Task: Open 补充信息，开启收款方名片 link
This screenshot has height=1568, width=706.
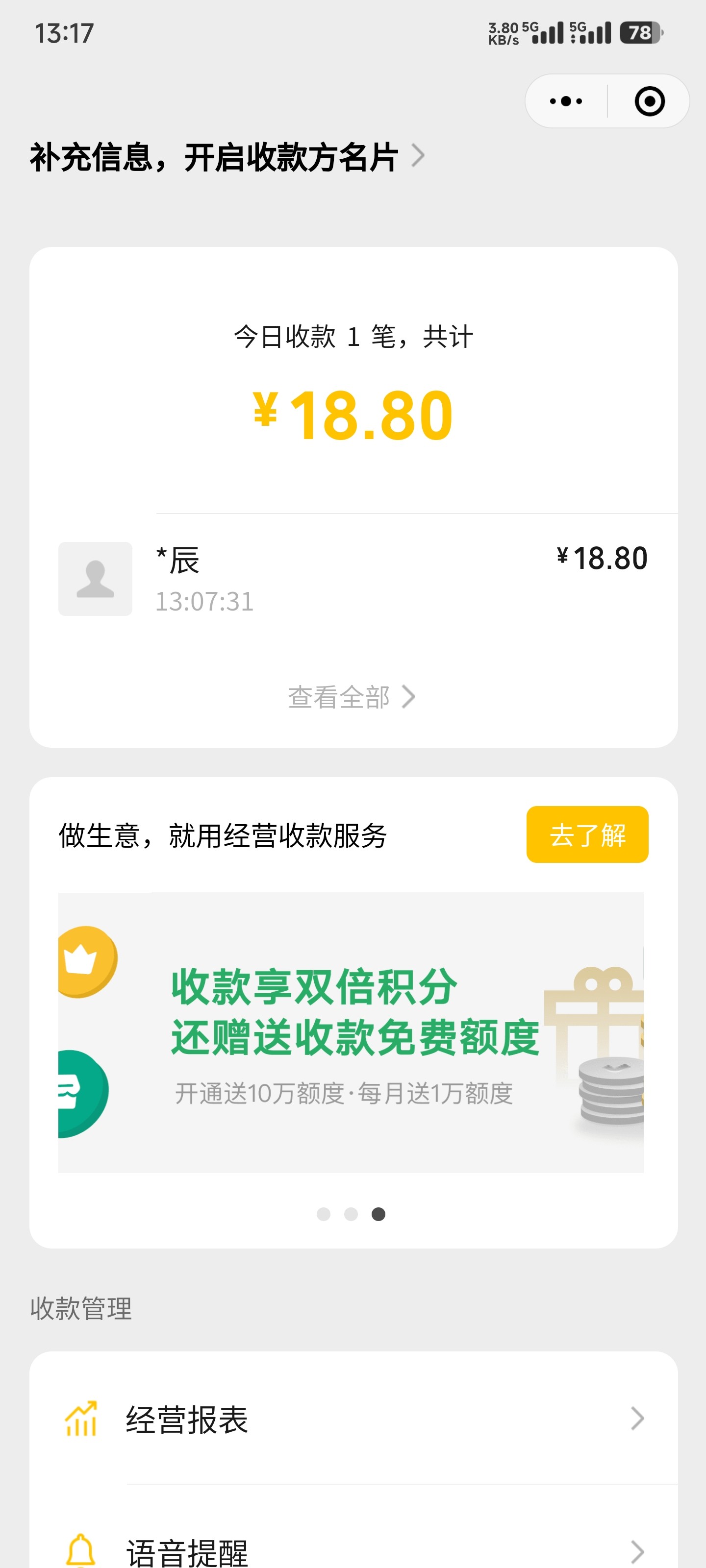Action: (x=227, y=157)
